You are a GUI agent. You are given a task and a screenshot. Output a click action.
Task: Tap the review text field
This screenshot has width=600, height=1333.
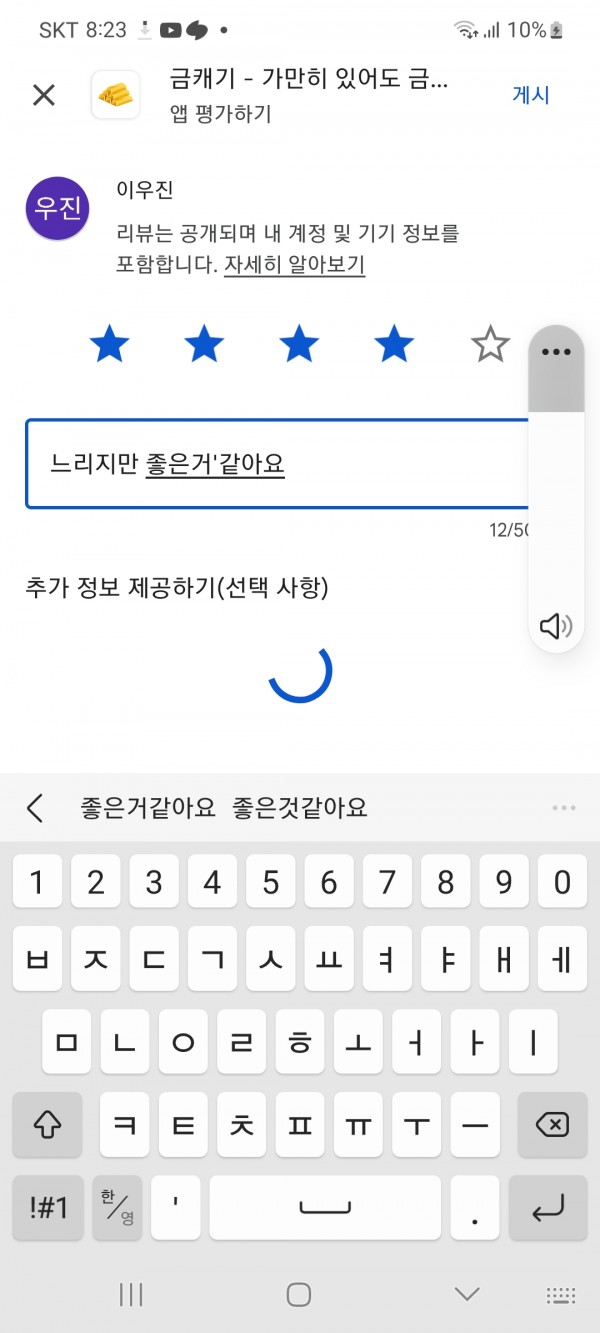click(277, 463)
